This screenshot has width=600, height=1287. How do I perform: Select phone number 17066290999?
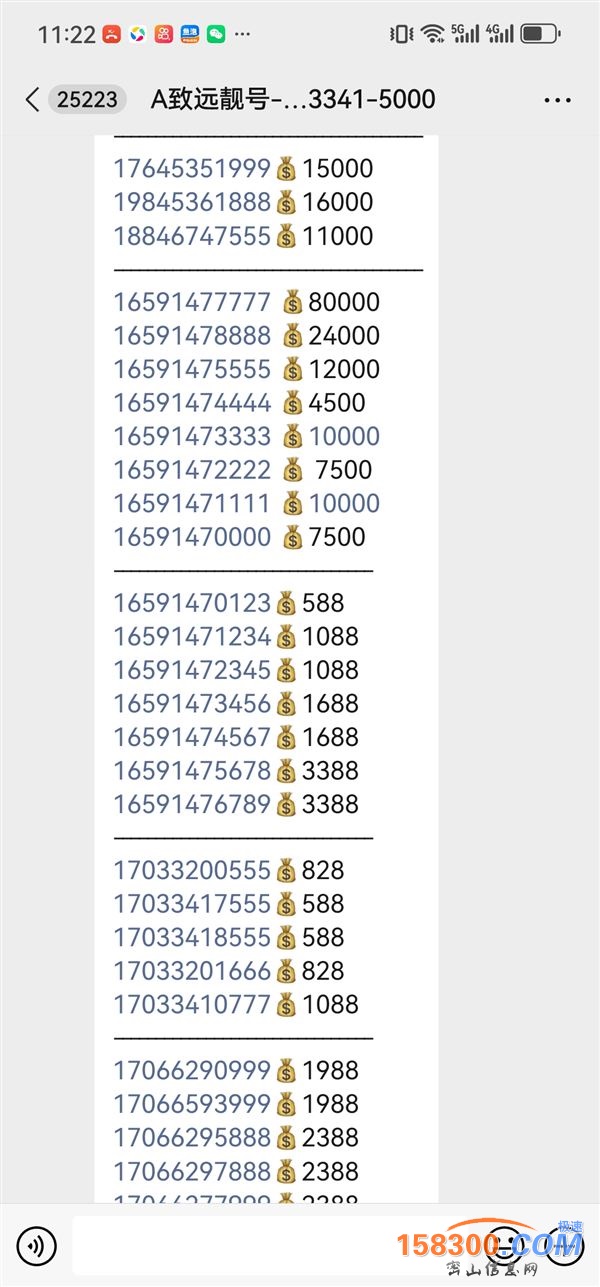pos(192,1071)
